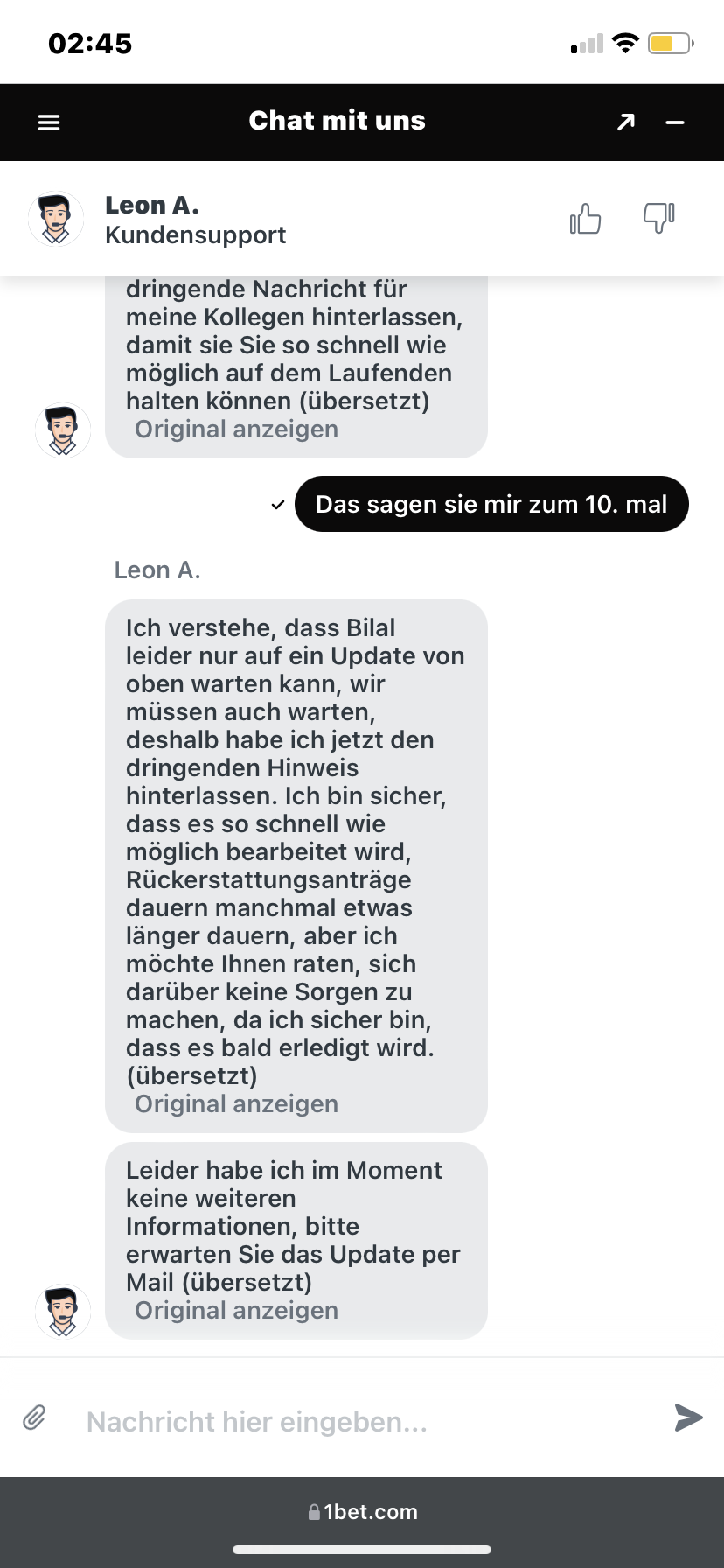The width and height of the screenshot is (724, 1568).
Task: Show original of the 'dringende Nachricht' message
Action: (x=236, y=430)
